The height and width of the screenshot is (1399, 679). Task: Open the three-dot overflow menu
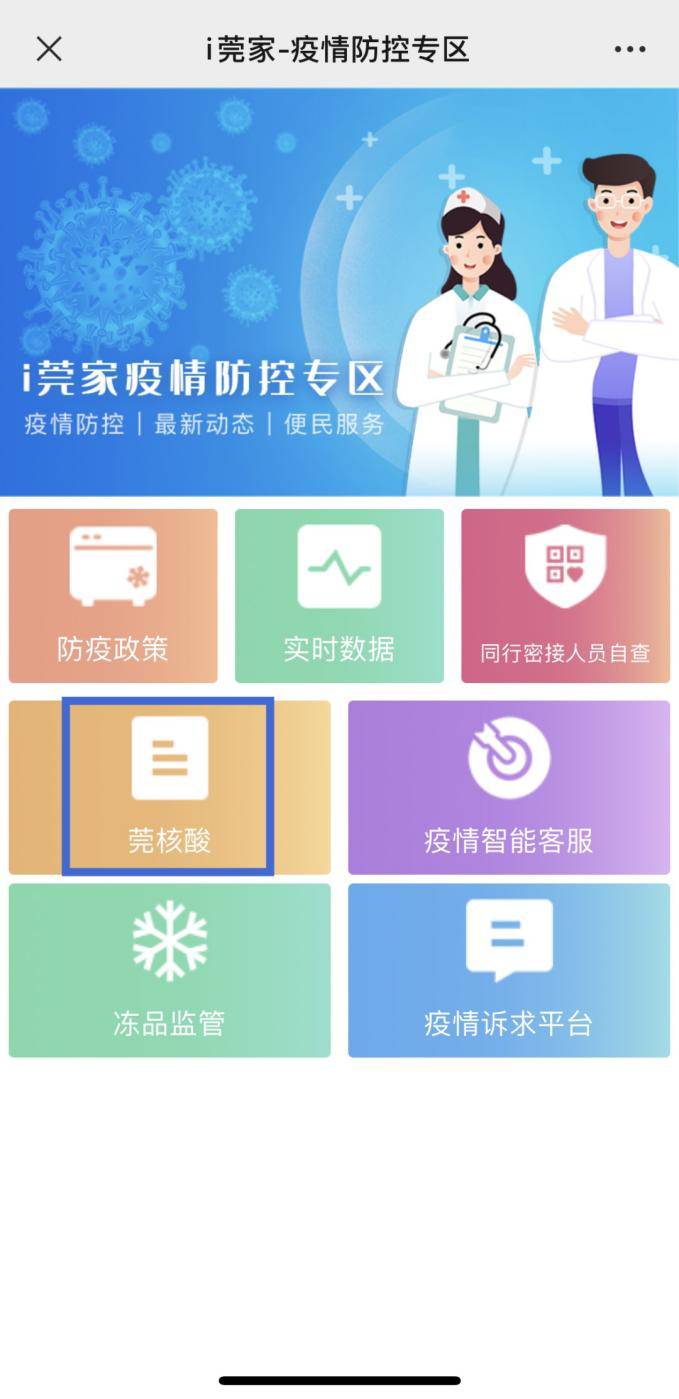coord(630,49)
